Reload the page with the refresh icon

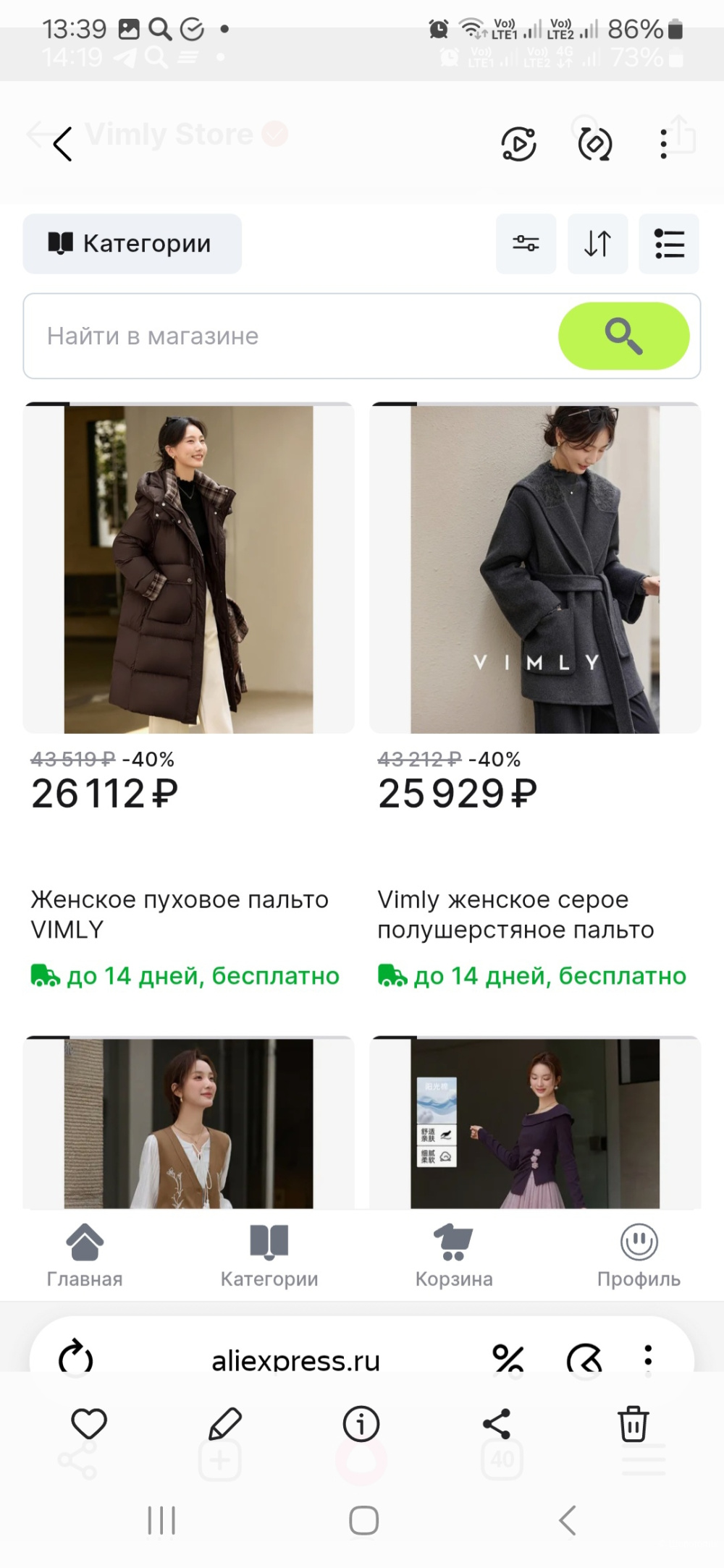pyautogui.click(x=76, y=1359)
